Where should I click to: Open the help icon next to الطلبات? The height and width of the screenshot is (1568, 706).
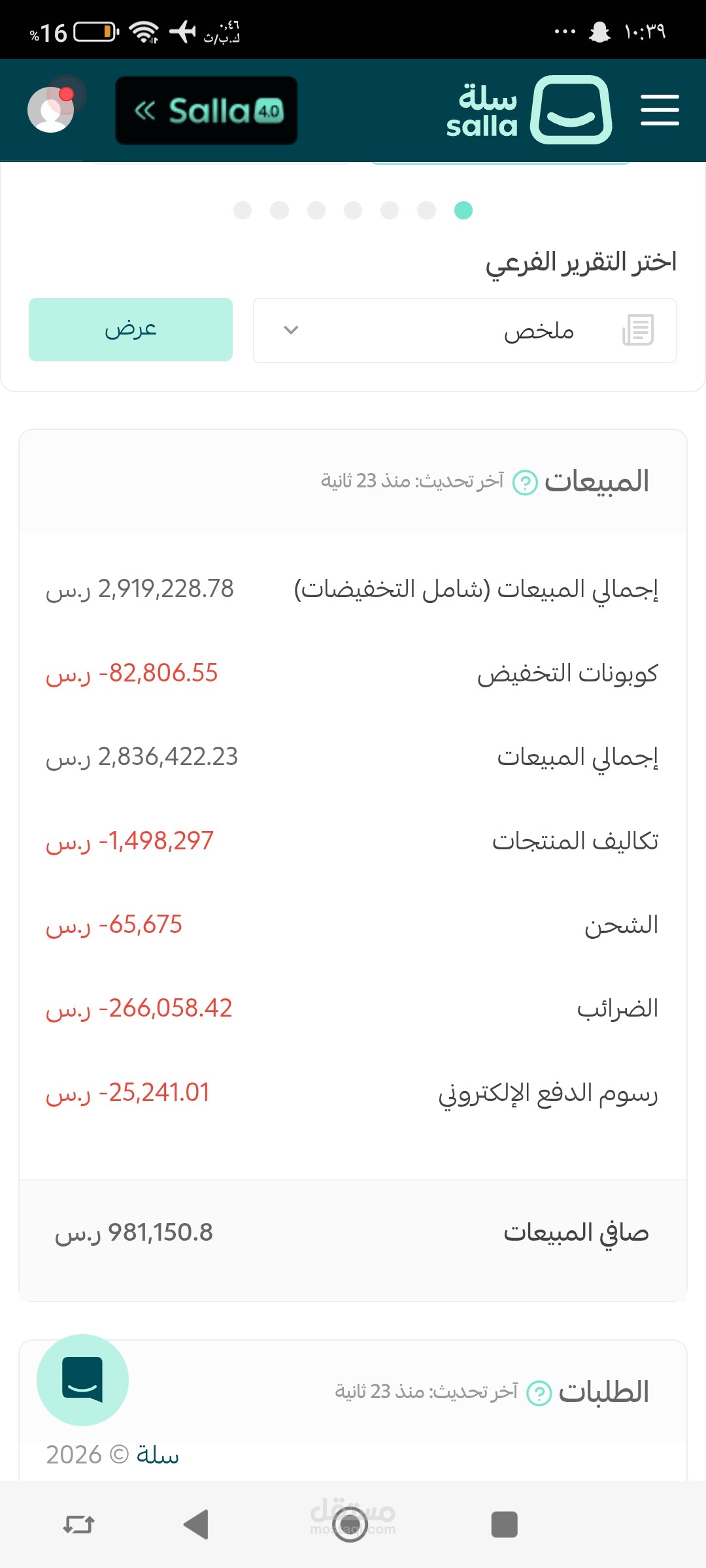pyautogui.click(x=539, y=1394)
